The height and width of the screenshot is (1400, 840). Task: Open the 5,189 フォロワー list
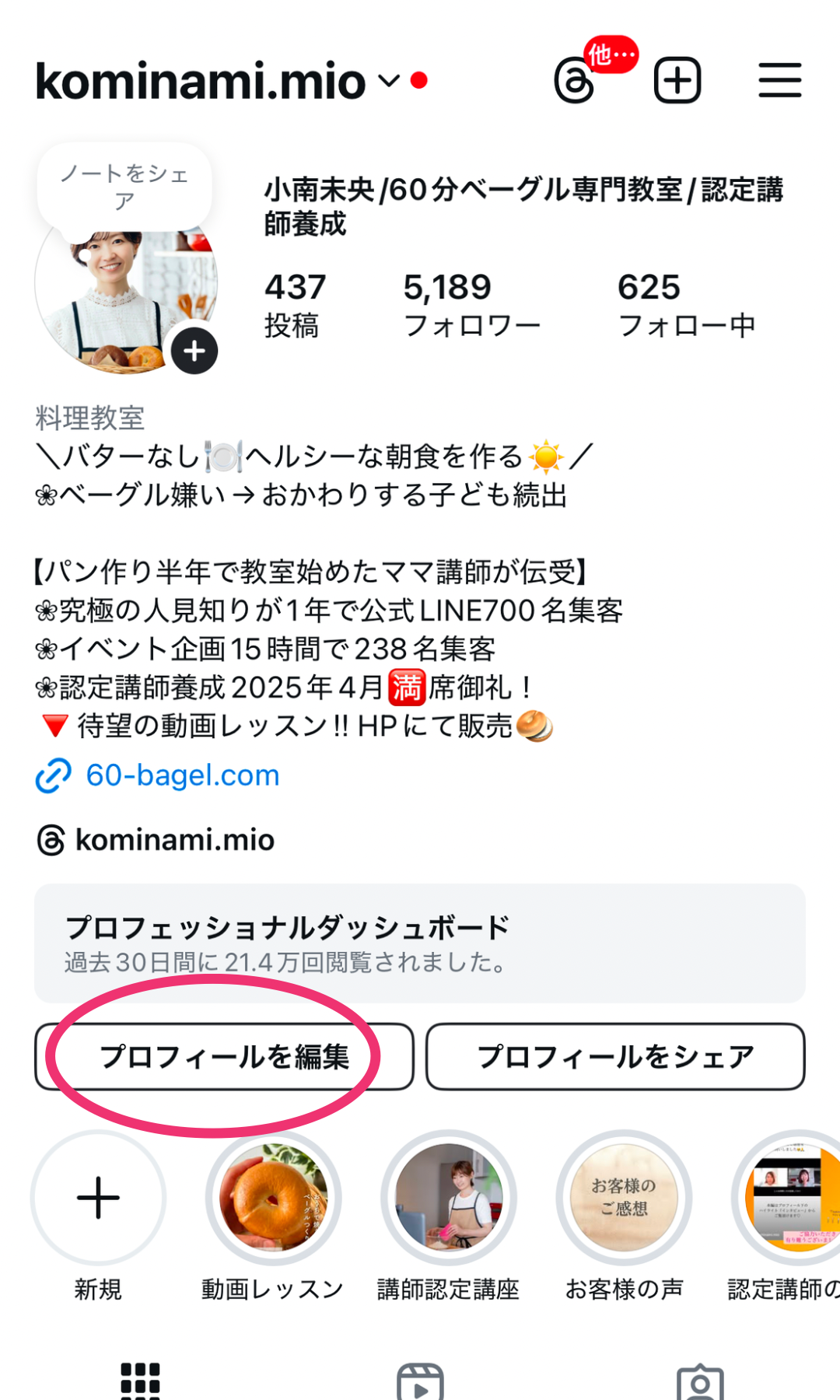tap(471, 305)
